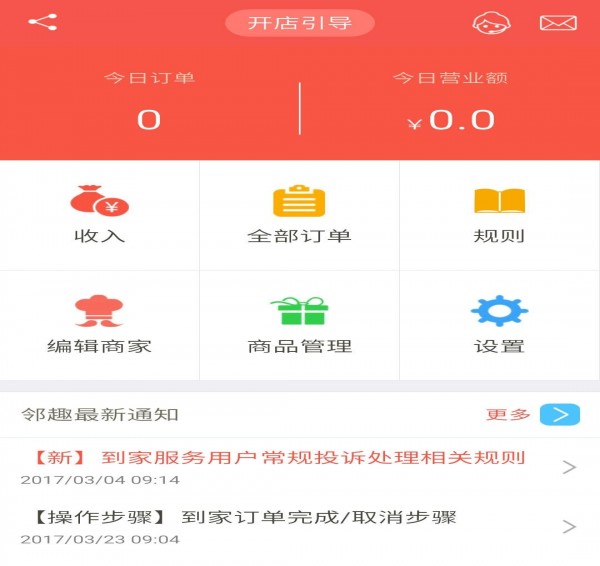Contact customer service via the headset icon

click(488, 23)
